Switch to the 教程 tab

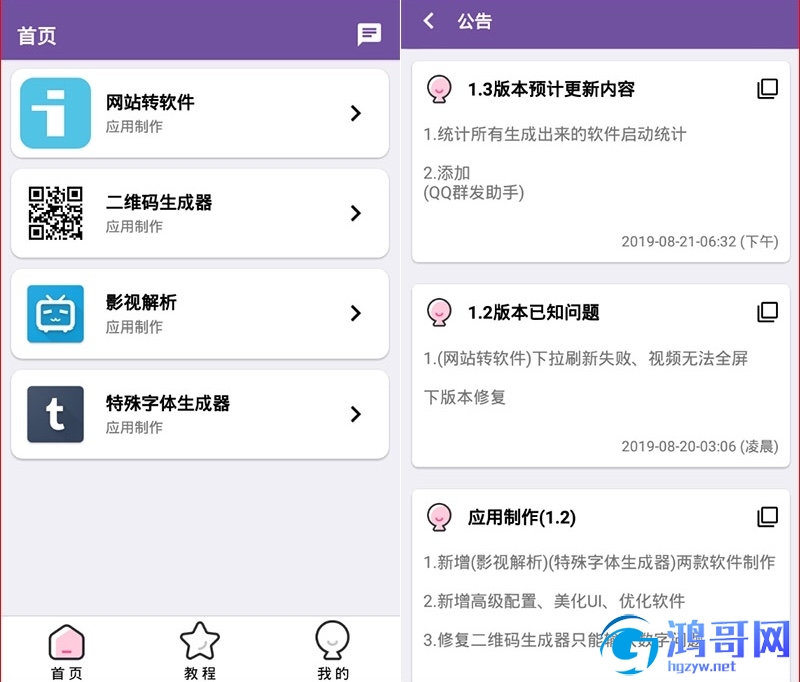click(199, 651)
